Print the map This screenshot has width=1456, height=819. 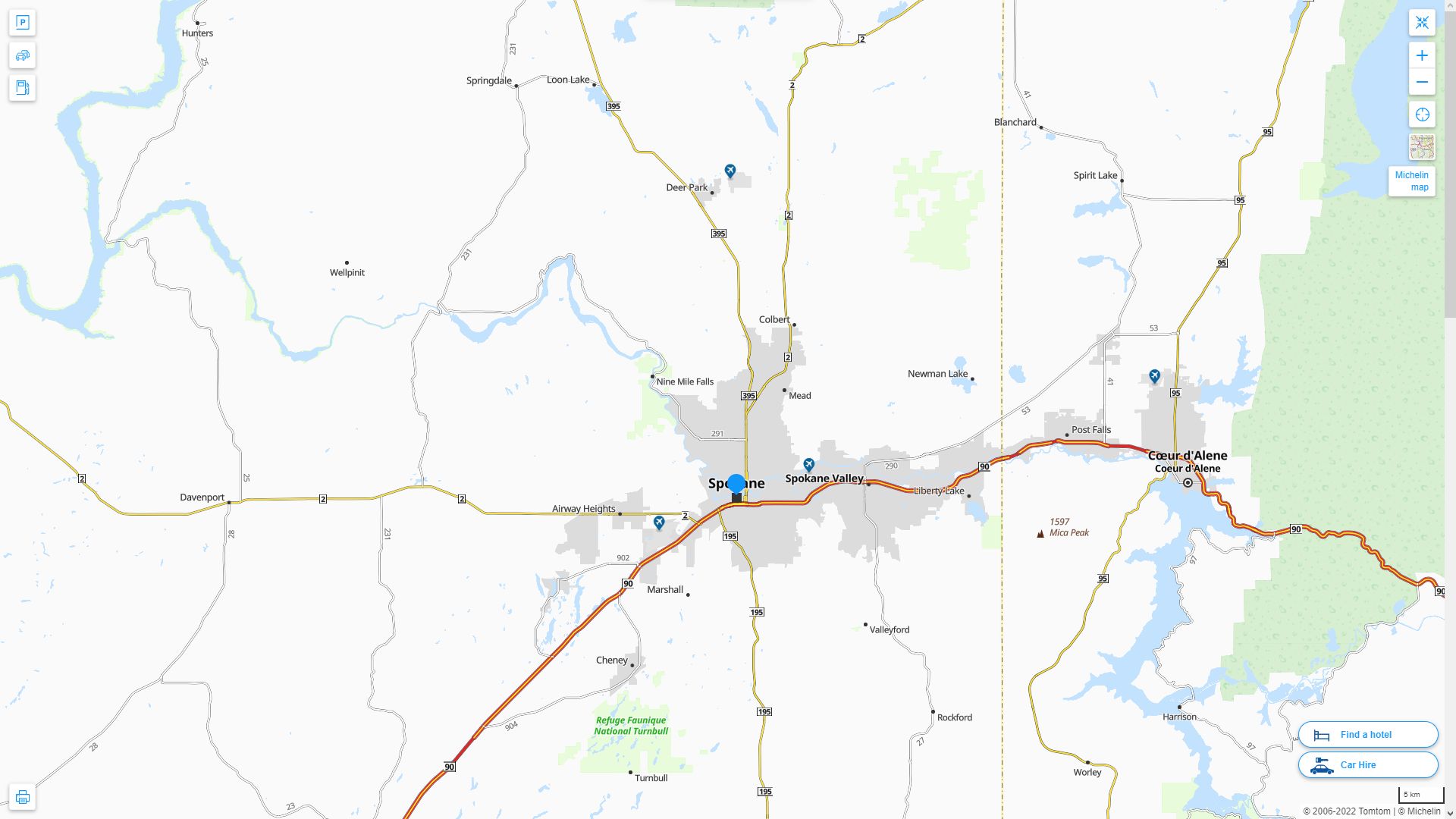coord(22,797)
